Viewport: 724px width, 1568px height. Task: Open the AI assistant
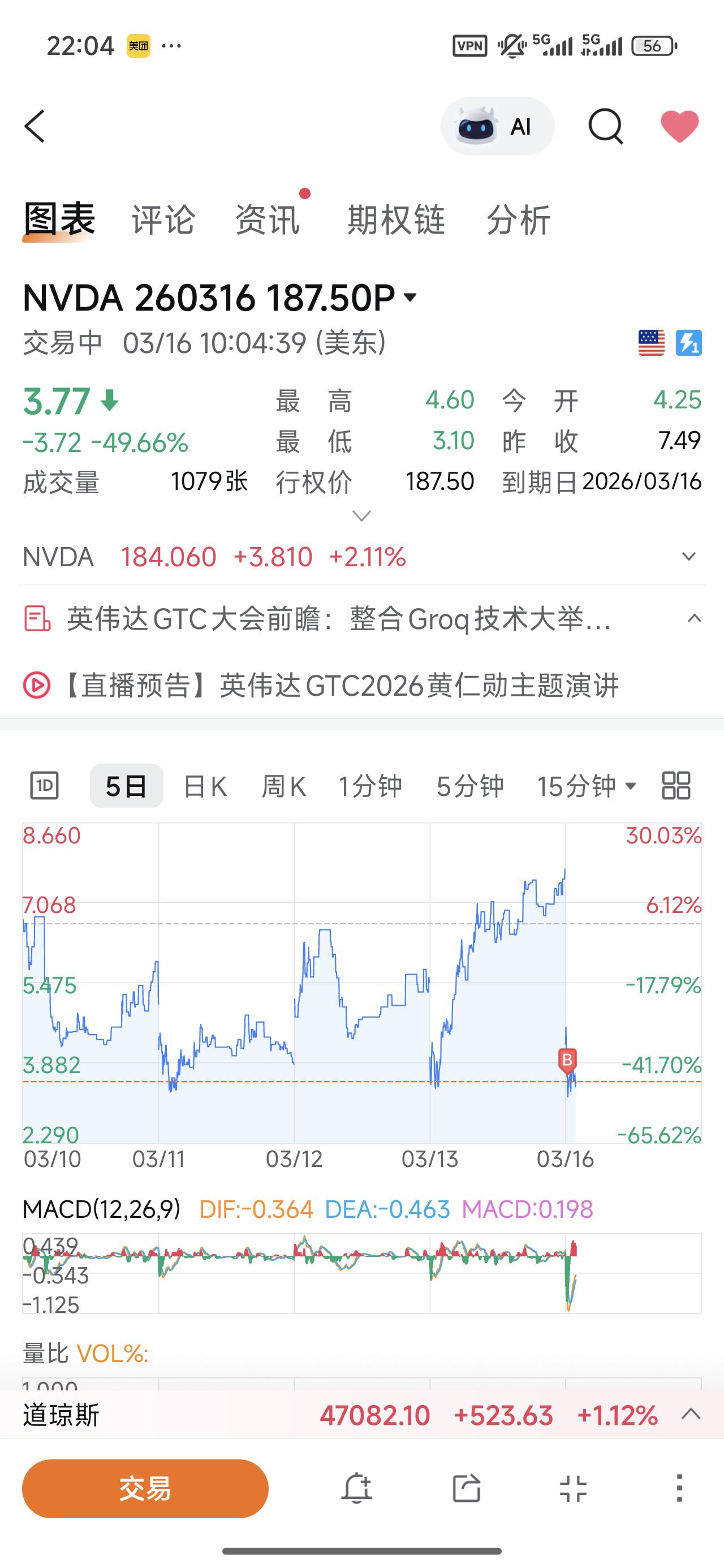(x=497, y=127)
